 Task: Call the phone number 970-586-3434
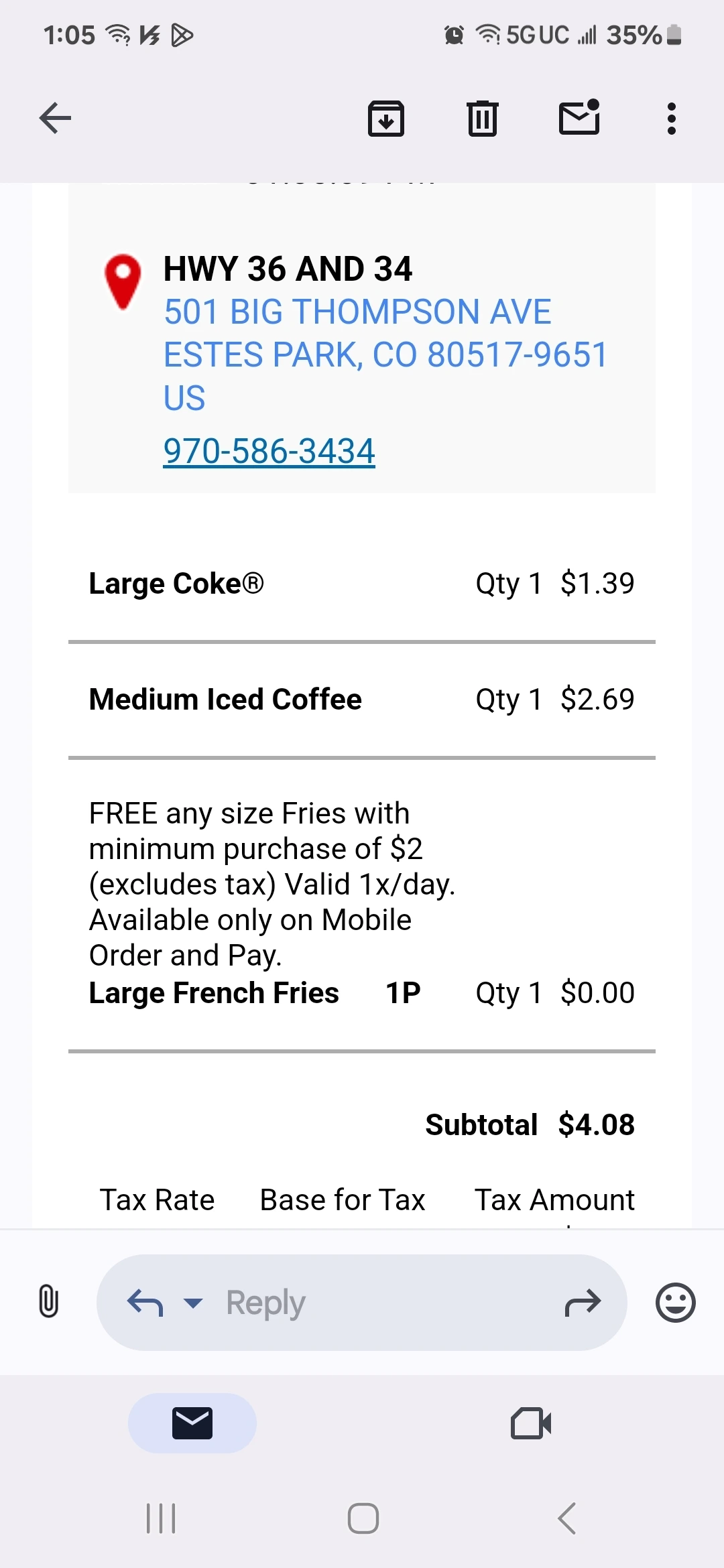click(x=269, y=451)
